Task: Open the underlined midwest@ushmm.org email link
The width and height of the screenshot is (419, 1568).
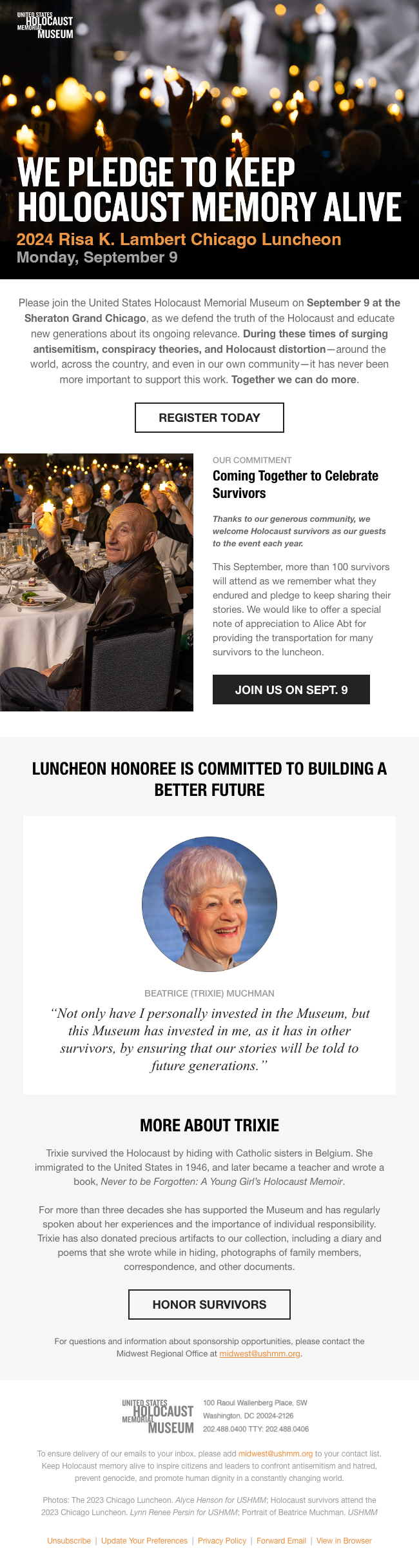Action: 259,1353
